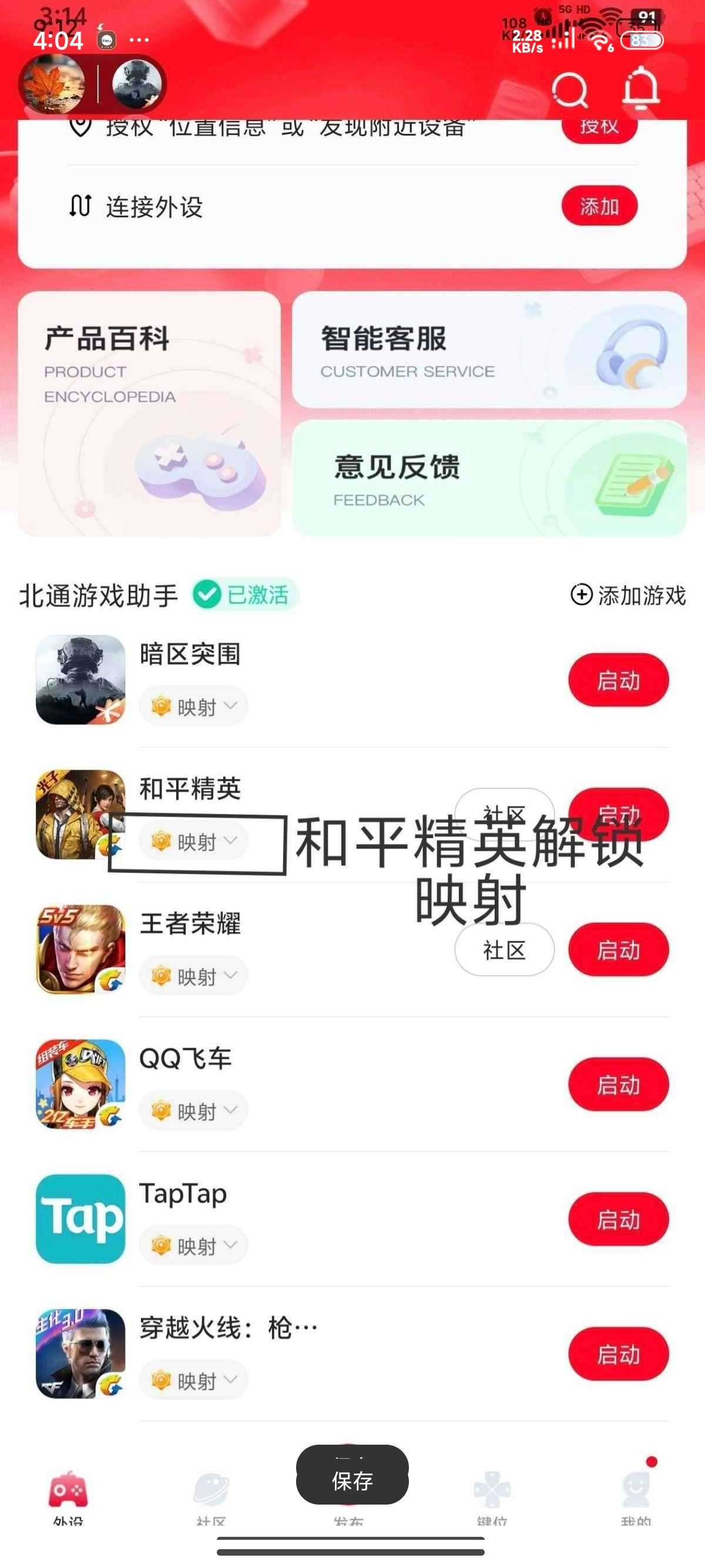The width and height of the screenshot is (705, 1568).
Task: Switch to the 我的 profile tab
Action: coord(636,1497)
